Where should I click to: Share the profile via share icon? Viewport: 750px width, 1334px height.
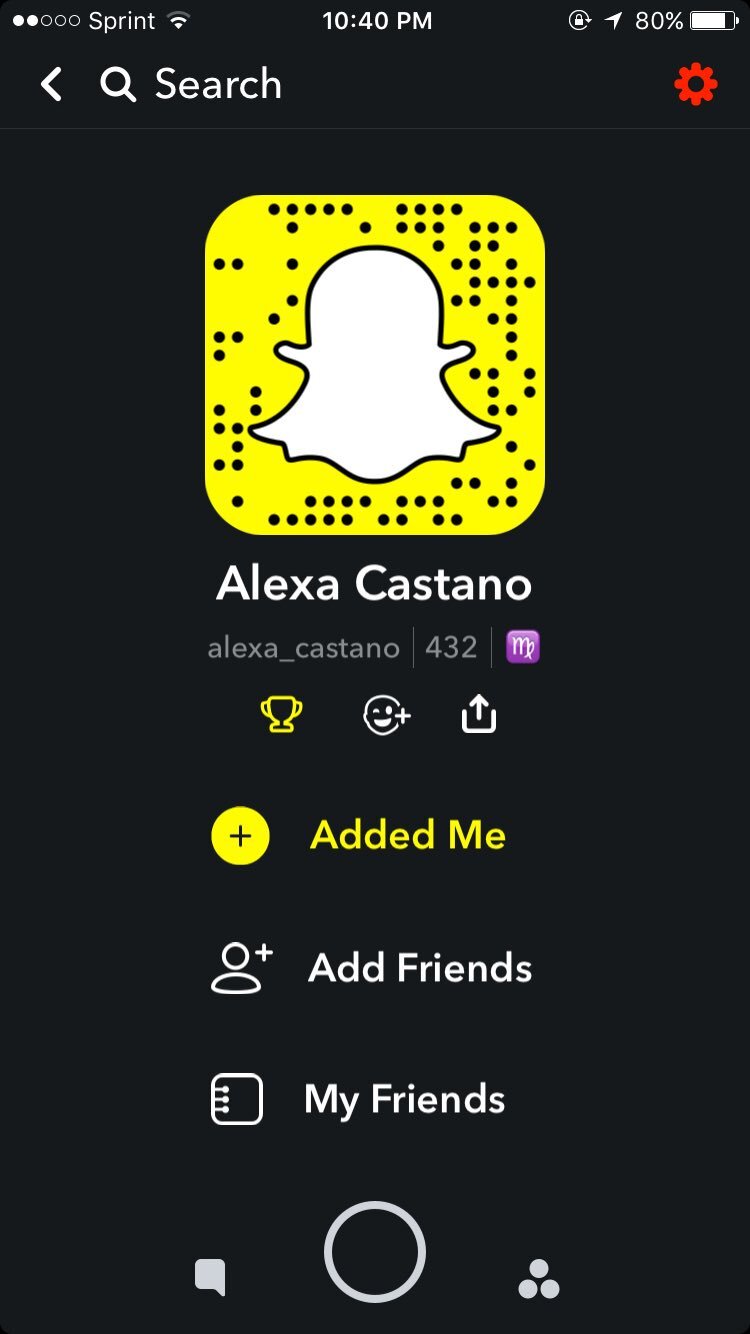(x=479, y=715)
